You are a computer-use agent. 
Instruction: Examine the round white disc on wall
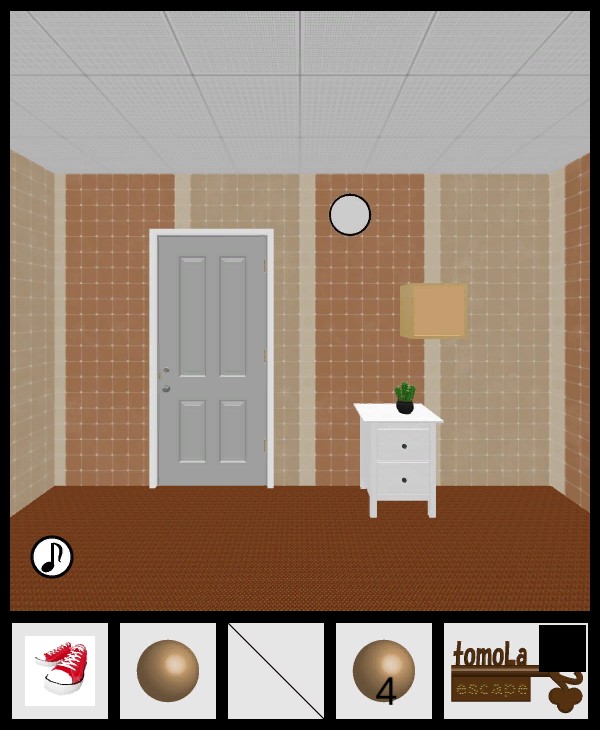(x=350, y=215)
